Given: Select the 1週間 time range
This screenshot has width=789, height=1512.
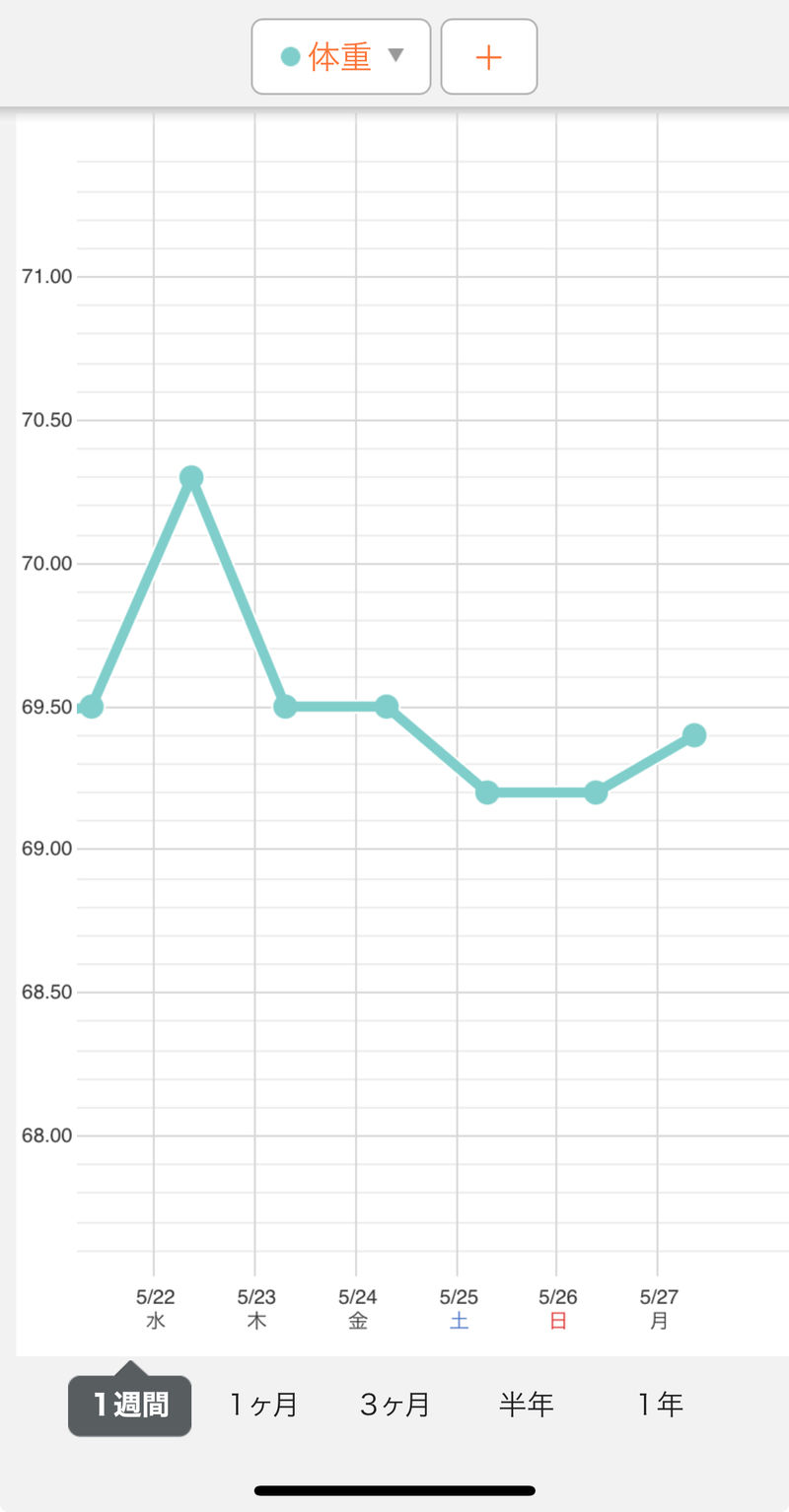Looking at the screenshot, I should click(130, 1405).
